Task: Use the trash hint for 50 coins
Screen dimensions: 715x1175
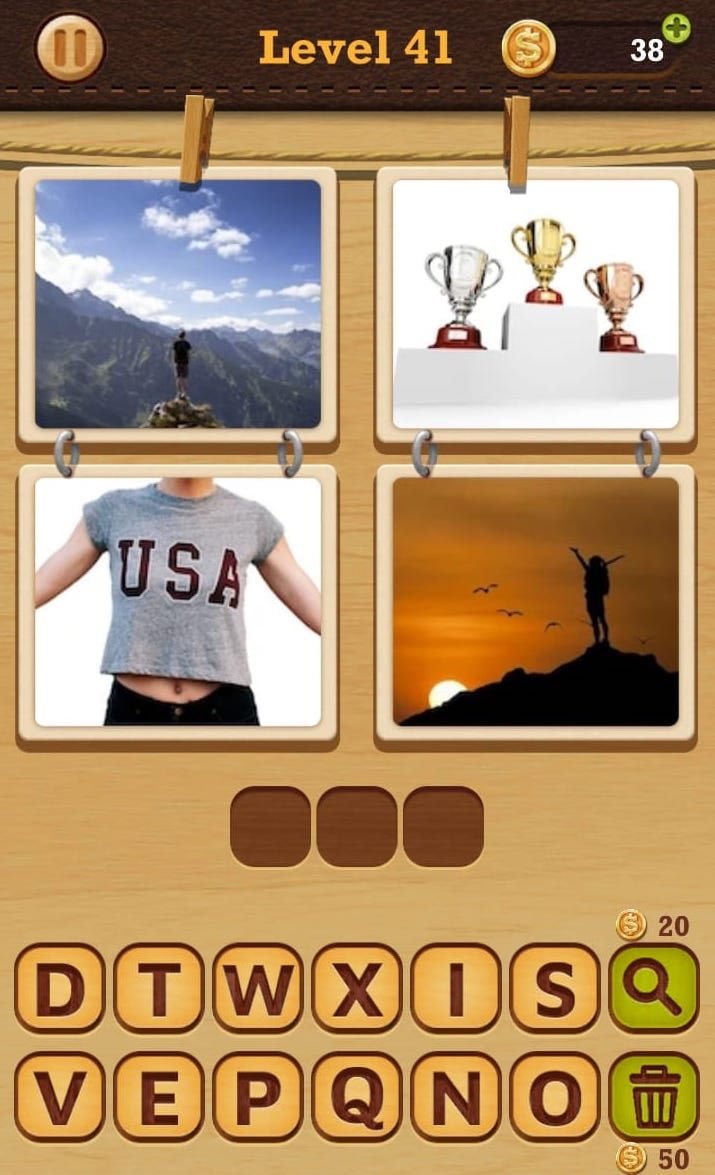Action: coord(654,1096)
